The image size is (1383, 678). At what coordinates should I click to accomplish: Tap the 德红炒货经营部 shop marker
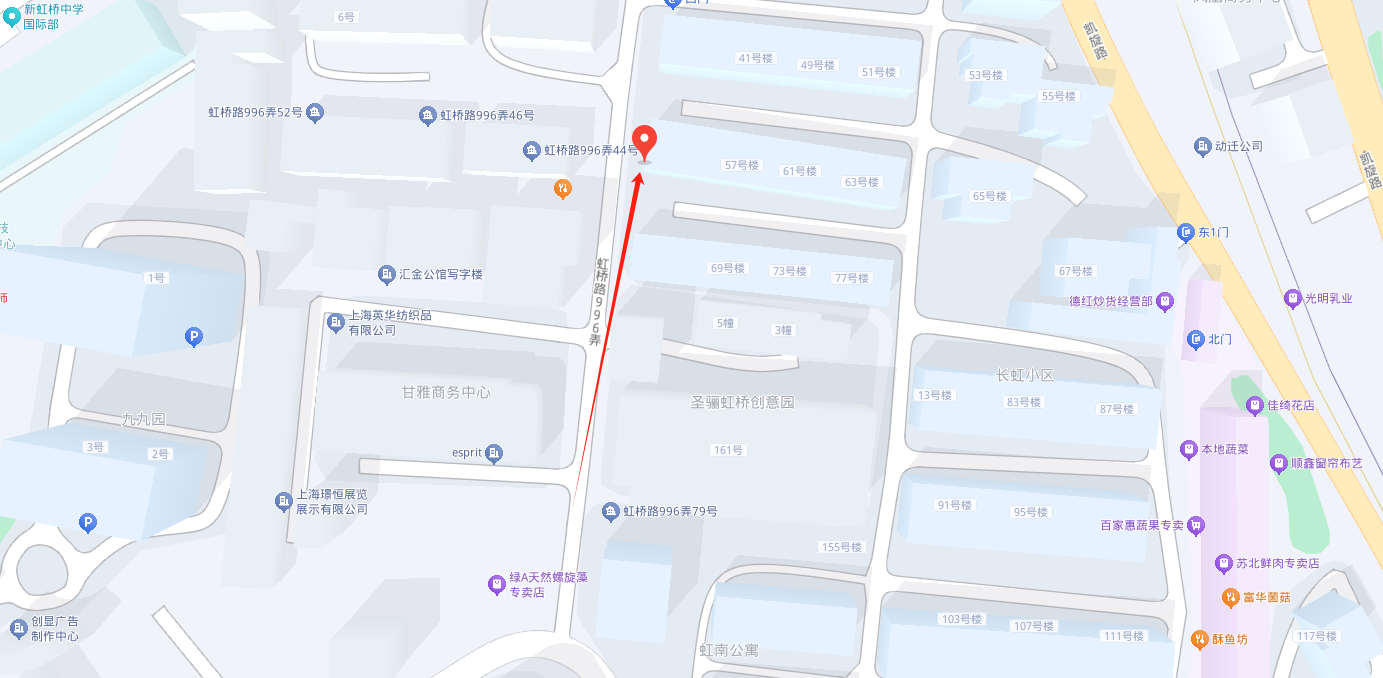pyautogui.click(x=1165, y=301)
